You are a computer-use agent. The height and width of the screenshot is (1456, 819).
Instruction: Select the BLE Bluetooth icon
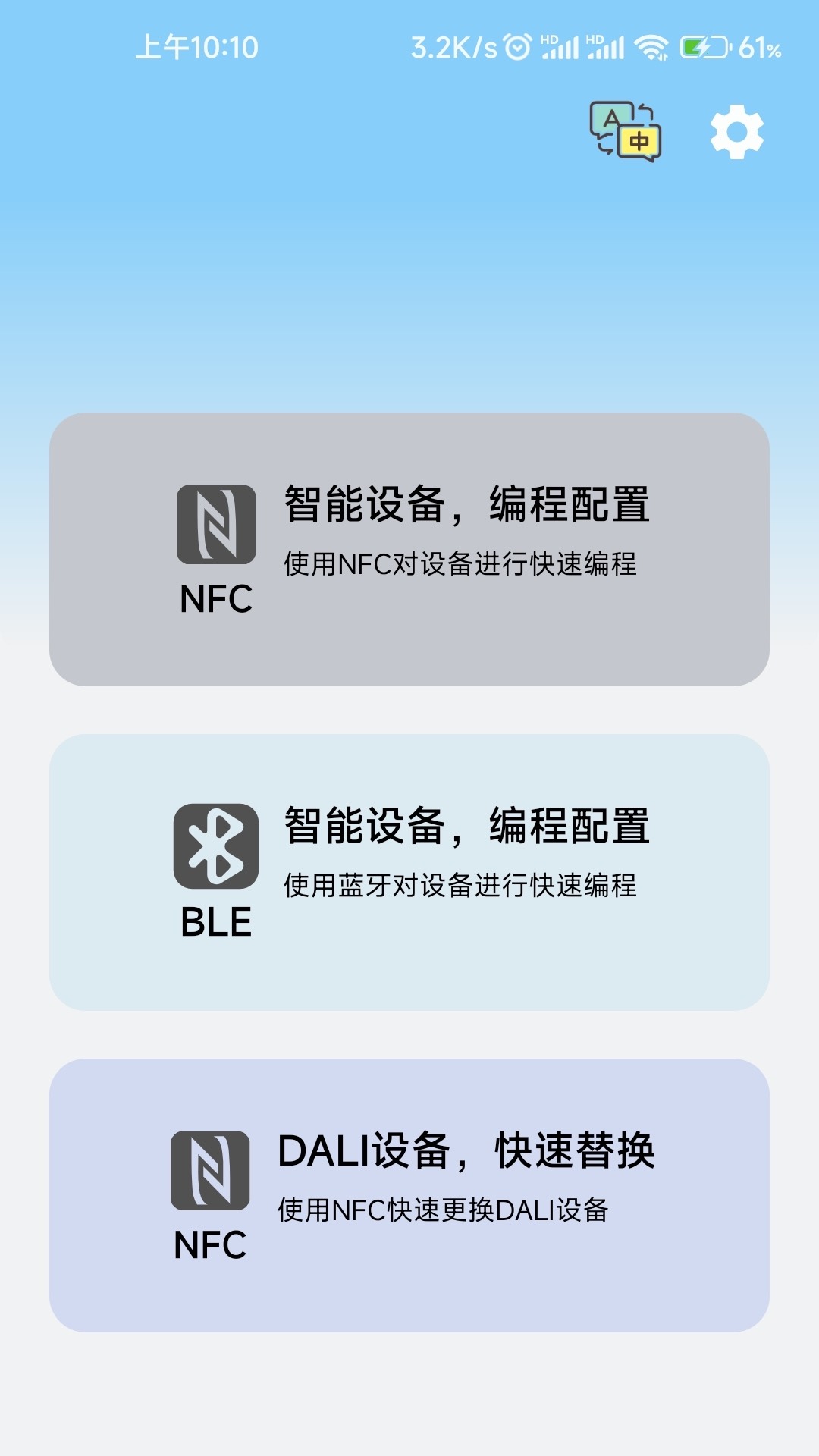point(215,846)
